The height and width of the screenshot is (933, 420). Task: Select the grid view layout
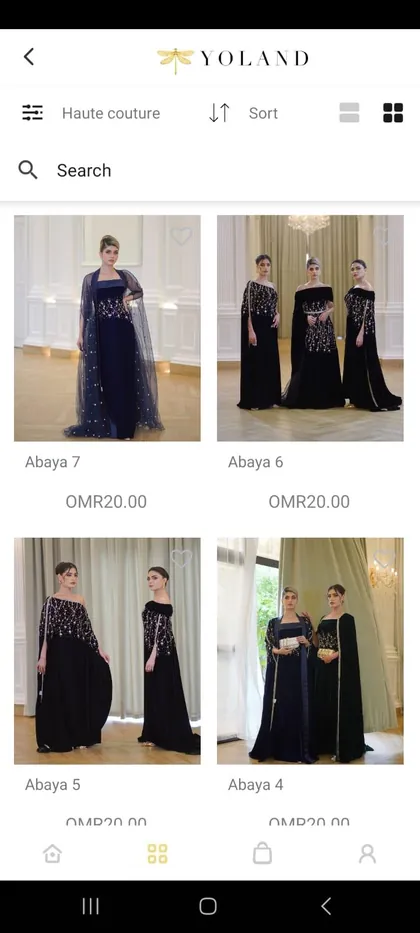[x=393, y=112]
